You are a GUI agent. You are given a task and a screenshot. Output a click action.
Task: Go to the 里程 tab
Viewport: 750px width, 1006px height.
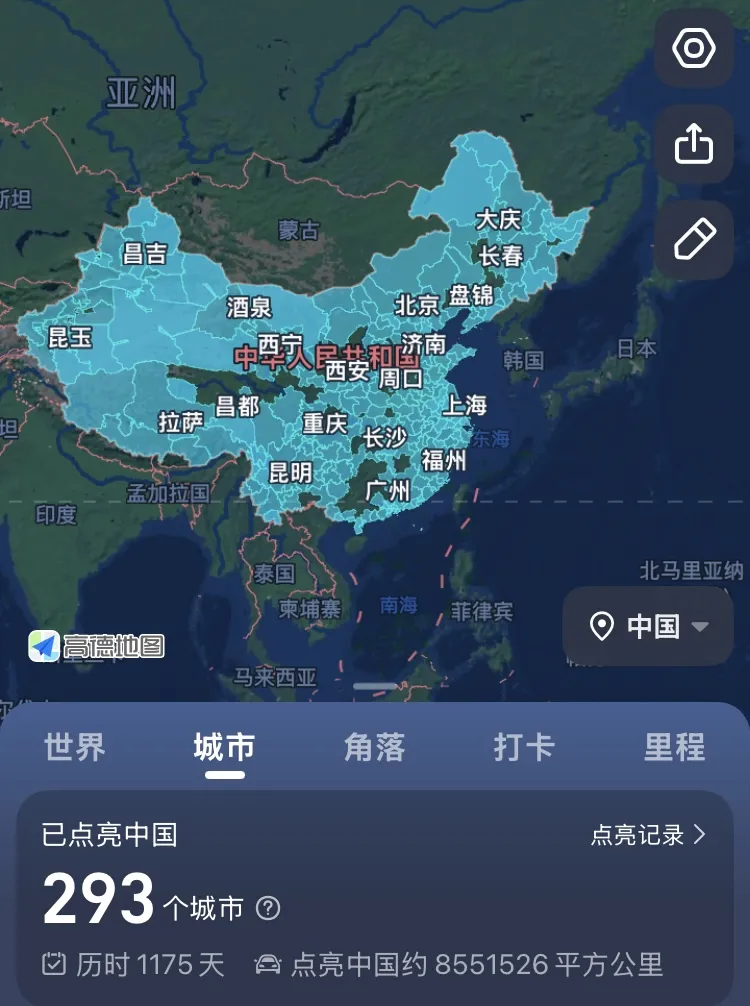tap(674, 747)
